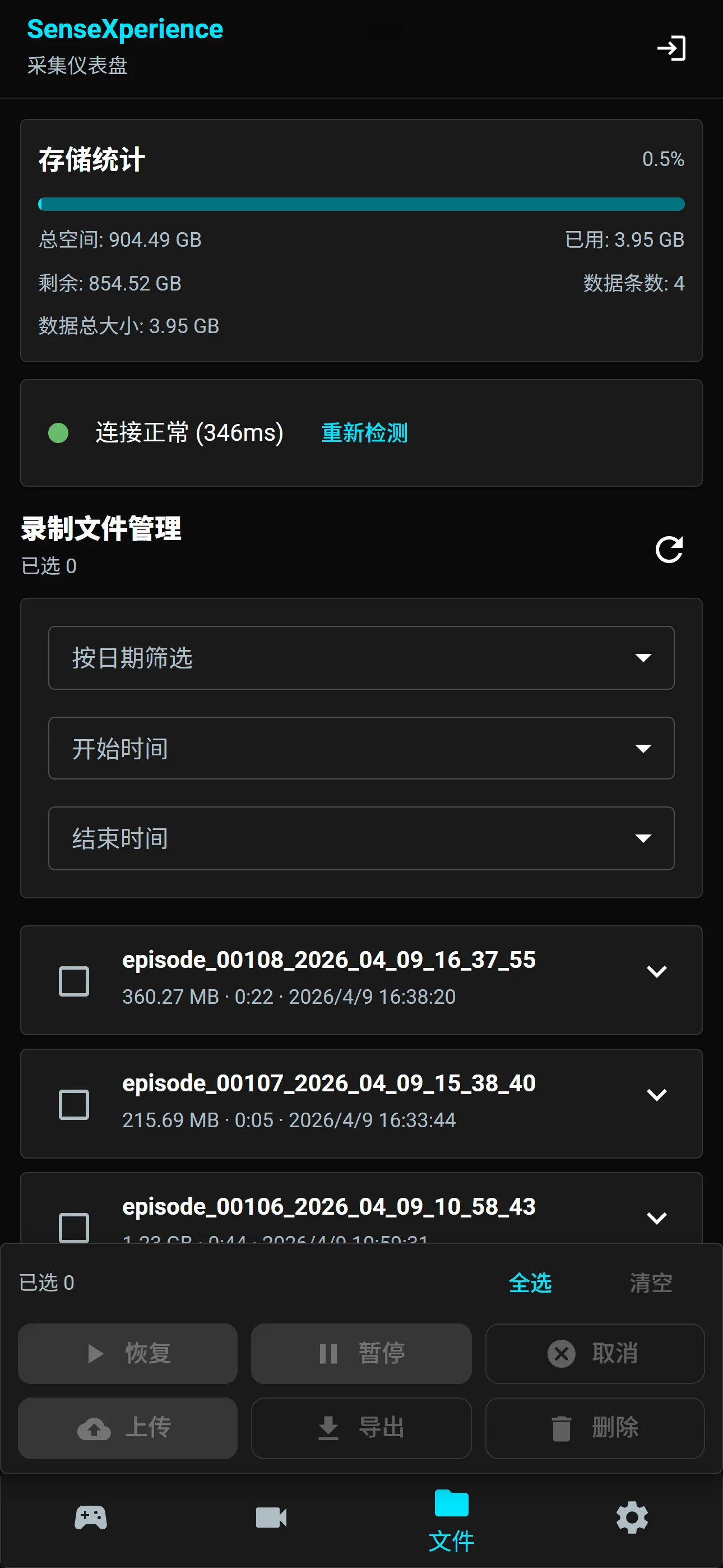Open the 结束时间 selector

(x=361, y=838)
